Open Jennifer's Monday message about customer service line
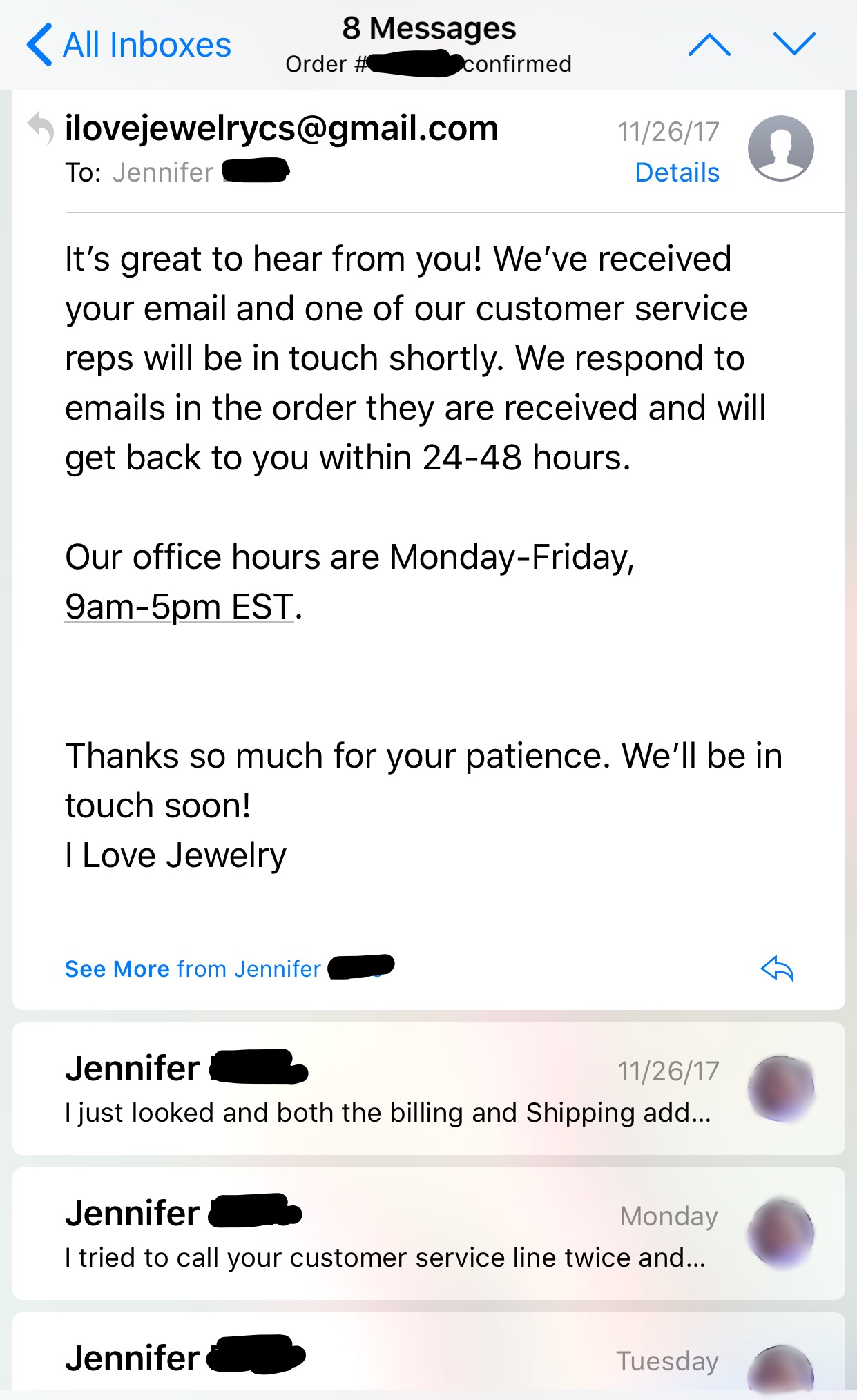This screenshot has height=1400, width=857. 428,1234
